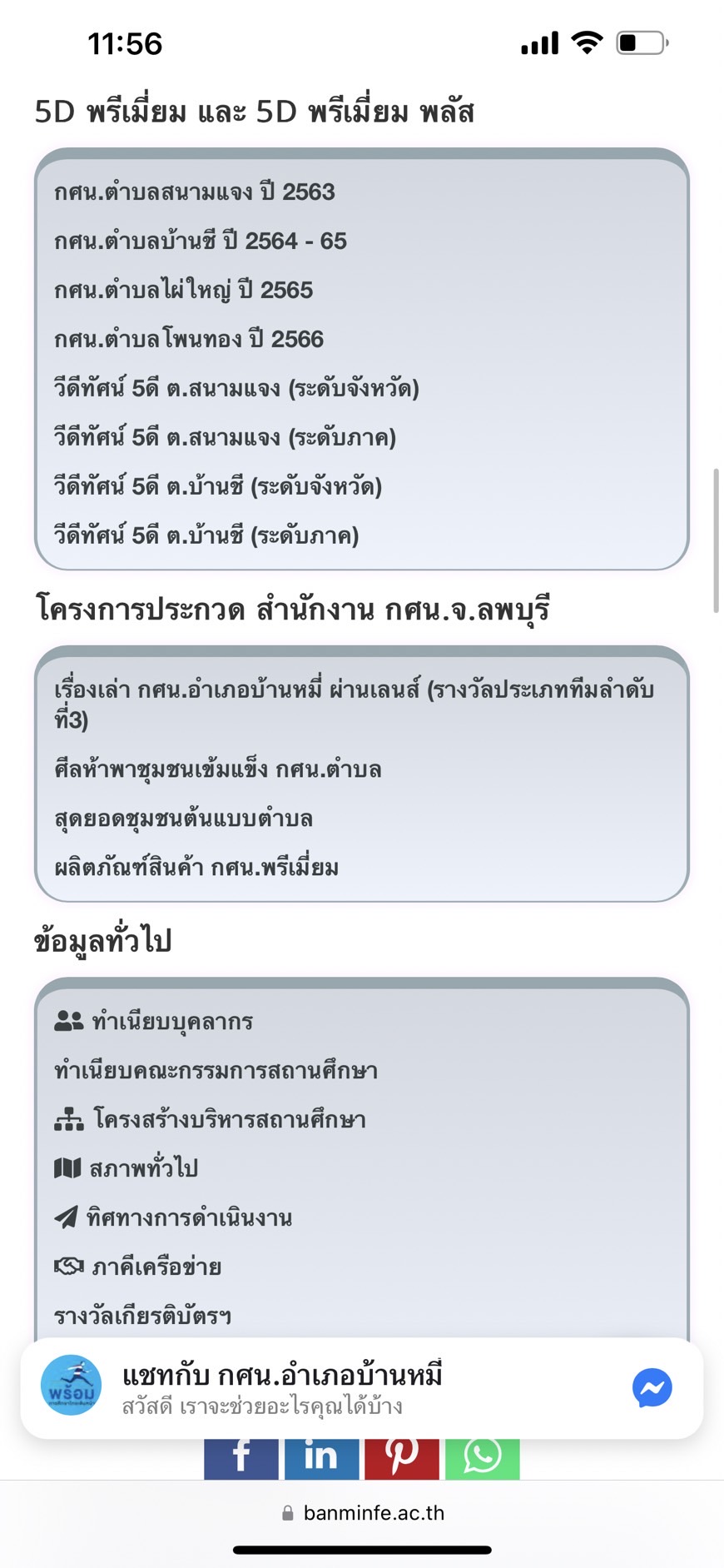The height and width of the screenshot is (1568, 724).
Task: Open วีดีทัศน์ 5ดี ต.บ้านชี (ระดับจังหวัด)
Action: click(x=218, y=487)
